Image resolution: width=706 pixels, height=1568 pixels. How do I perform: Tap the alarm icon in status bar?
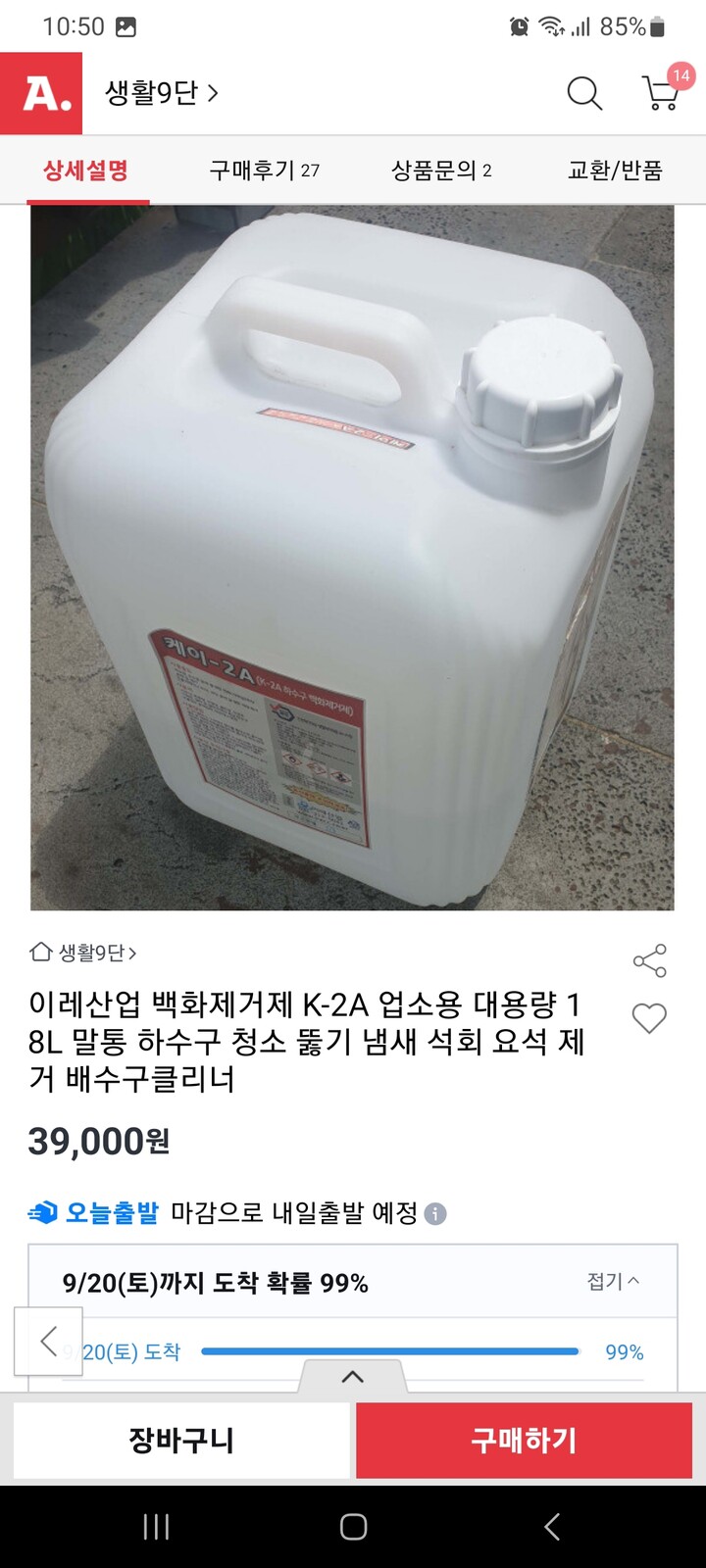518,26
